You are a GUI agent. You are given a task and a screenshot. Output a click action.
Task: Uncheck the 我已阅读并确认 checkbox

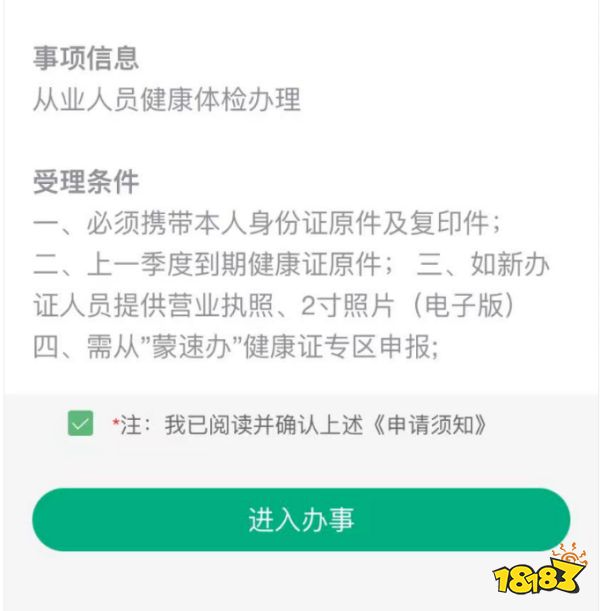80,424
